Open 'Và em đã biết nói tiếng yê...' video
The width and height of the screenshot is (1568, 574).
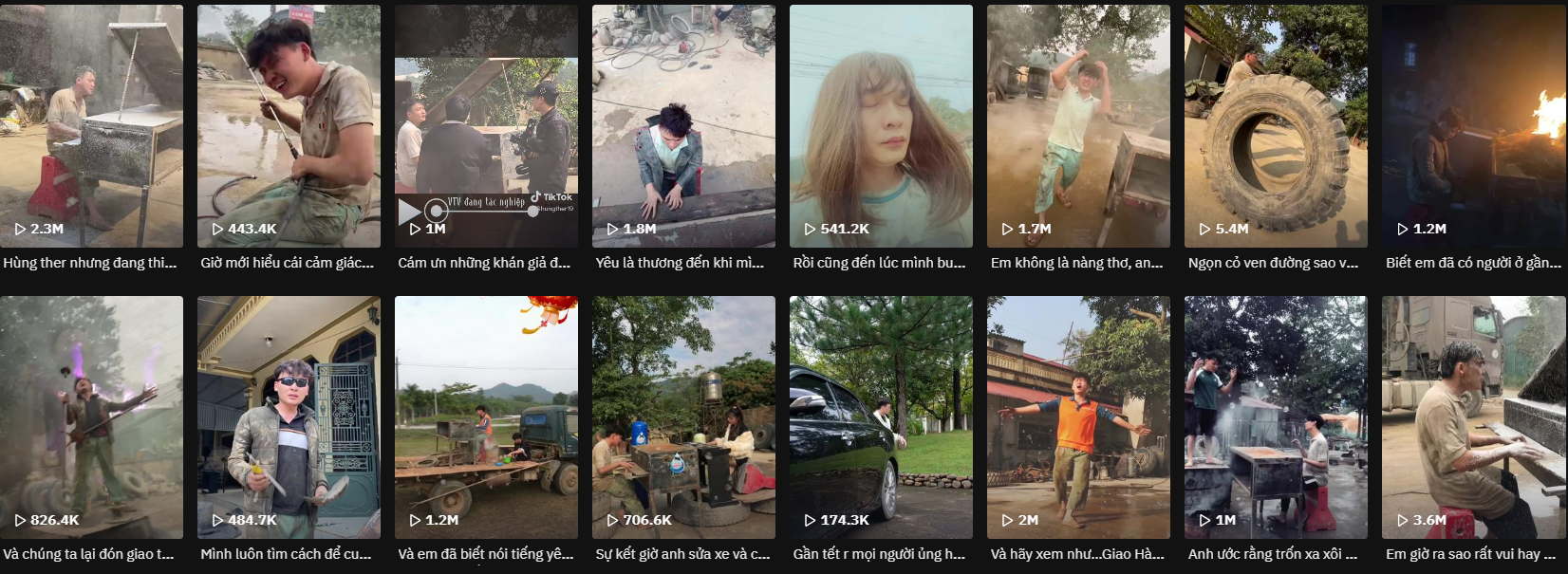pos(486,417)
